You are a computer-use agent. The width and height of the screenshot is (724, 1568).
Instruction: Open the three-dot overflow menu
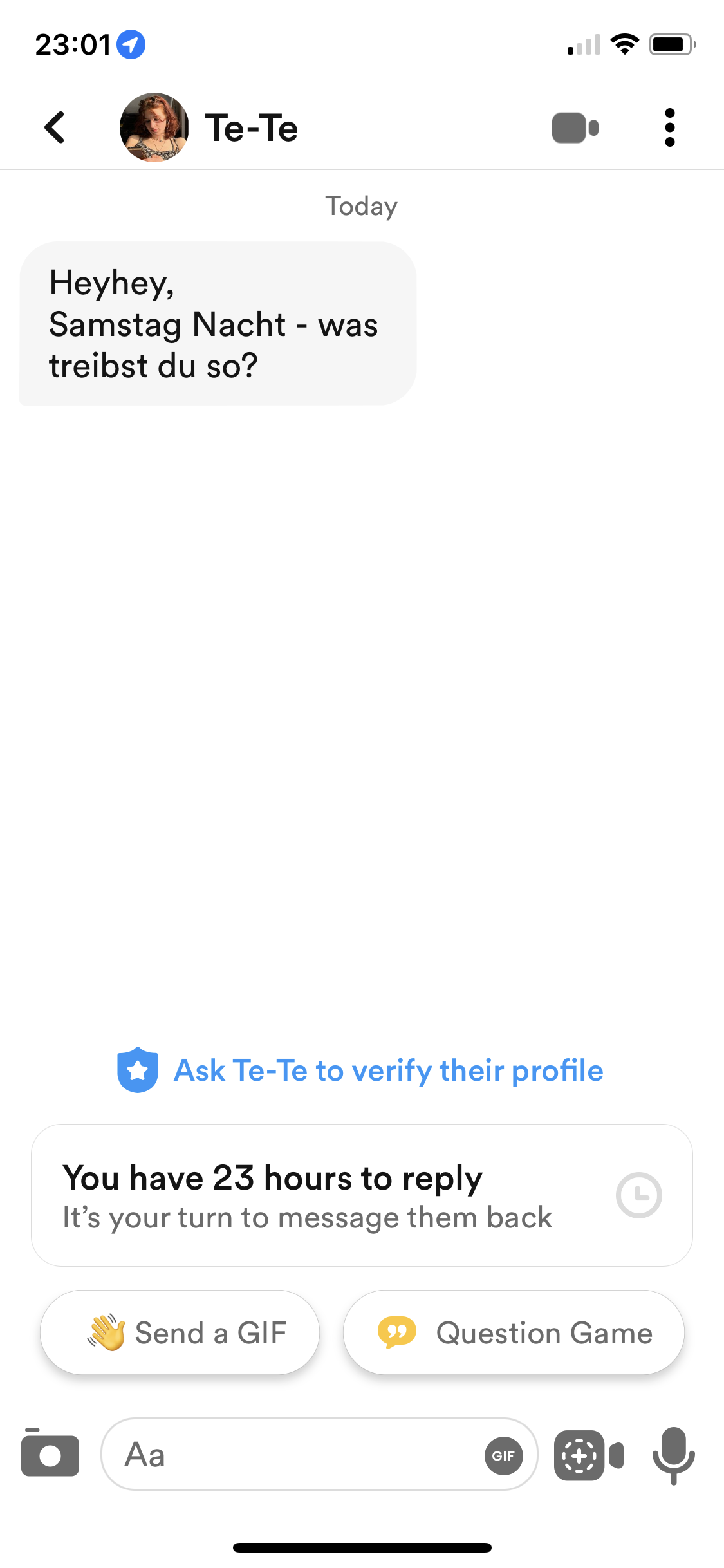670,127
